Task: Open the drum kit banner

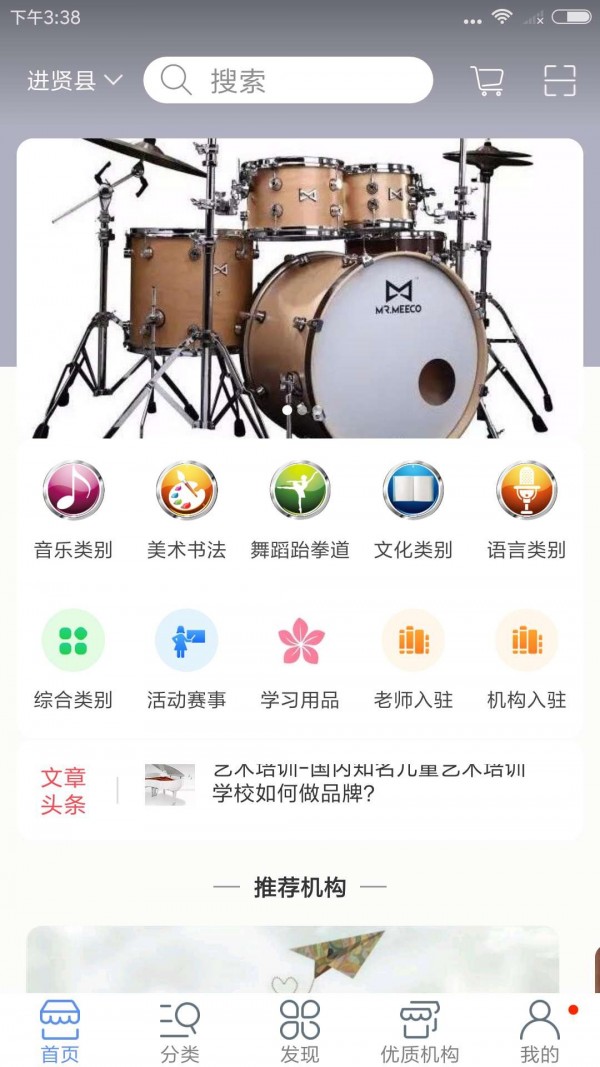Action: 300,288
